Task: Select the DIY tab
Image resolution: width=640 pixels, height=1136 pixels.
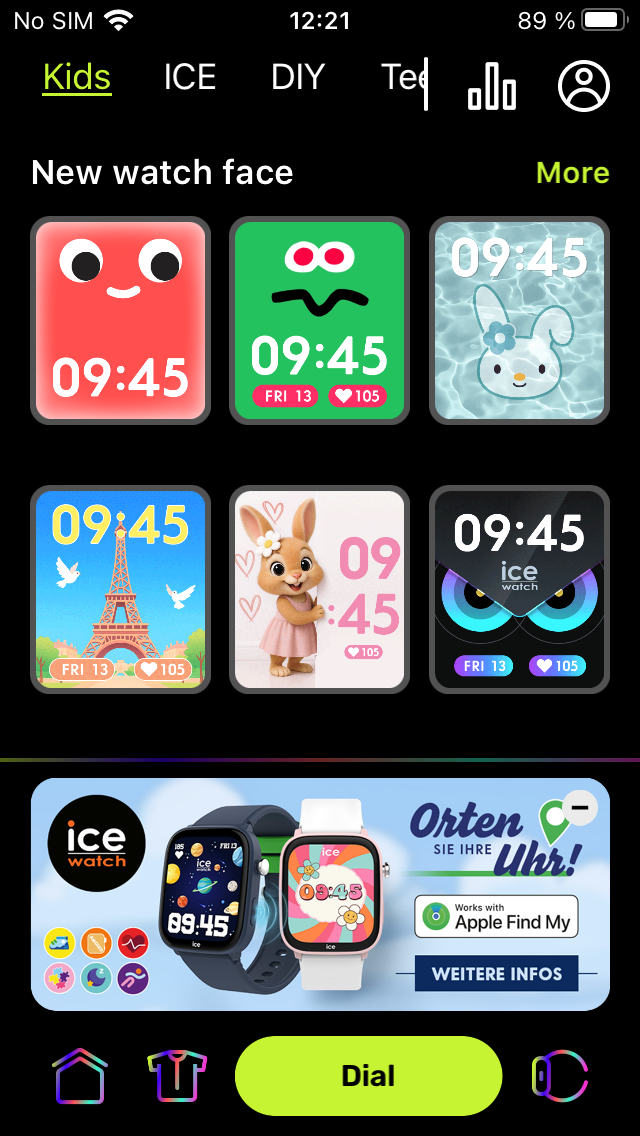Action: pyautogui.click(x=298, y=78)
